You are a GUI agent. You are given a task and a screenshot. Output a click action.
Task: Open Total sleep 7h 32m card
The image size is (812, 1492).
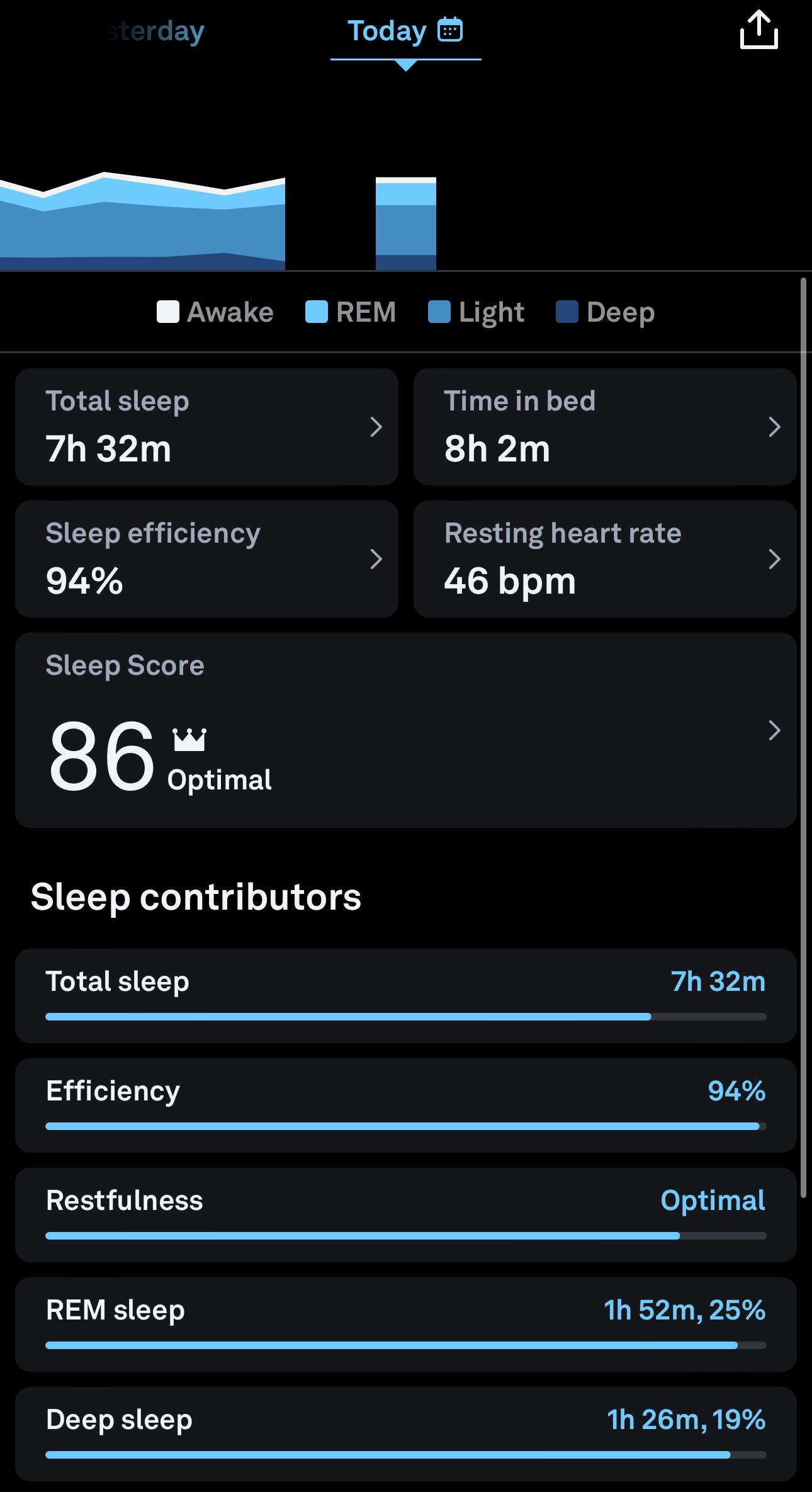(206, 427)
